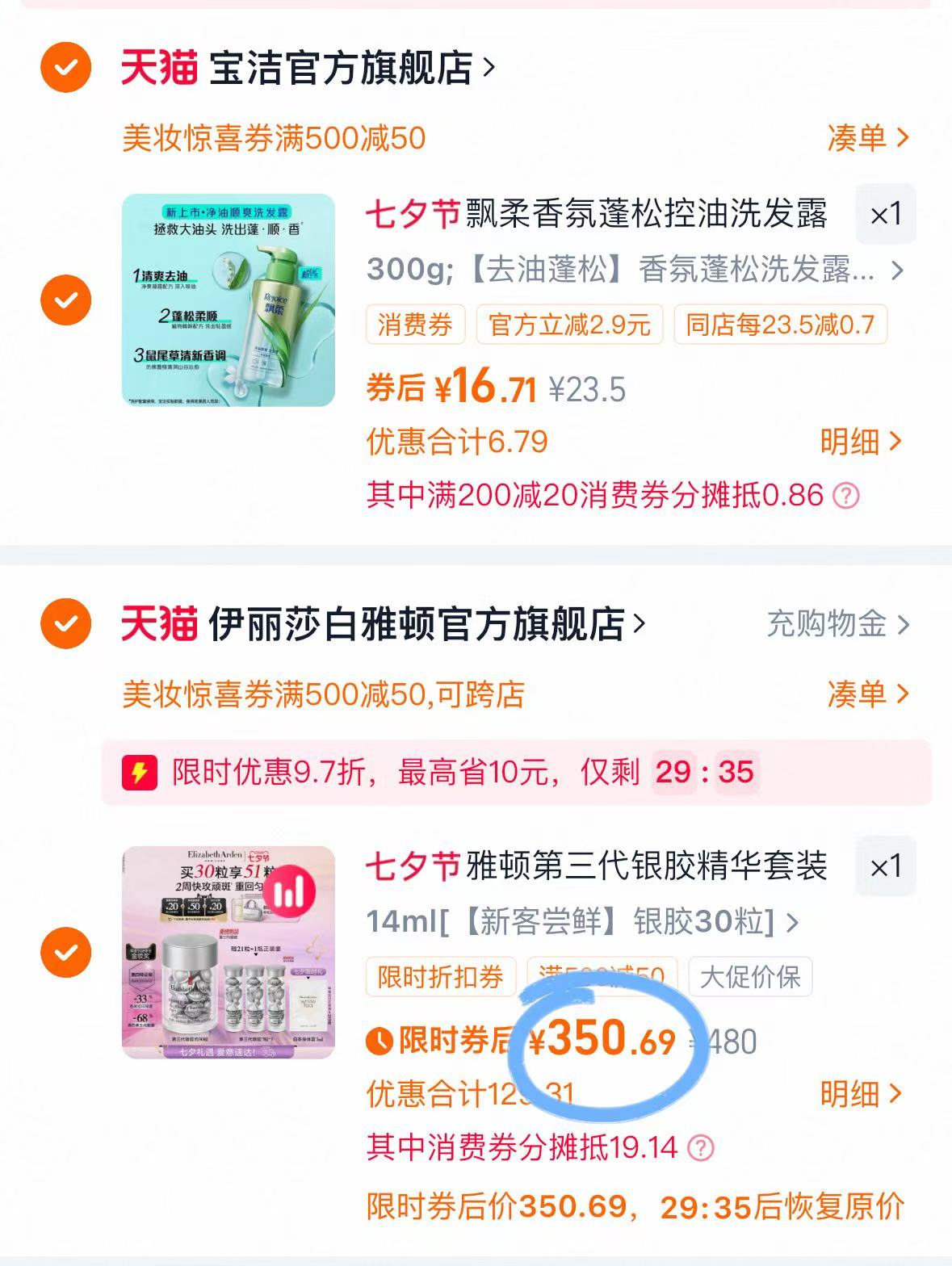Screen dimensions: 952x1266
Task: Click the 消费券 tag on the 飘柔 item
Action: pos(417,325)
